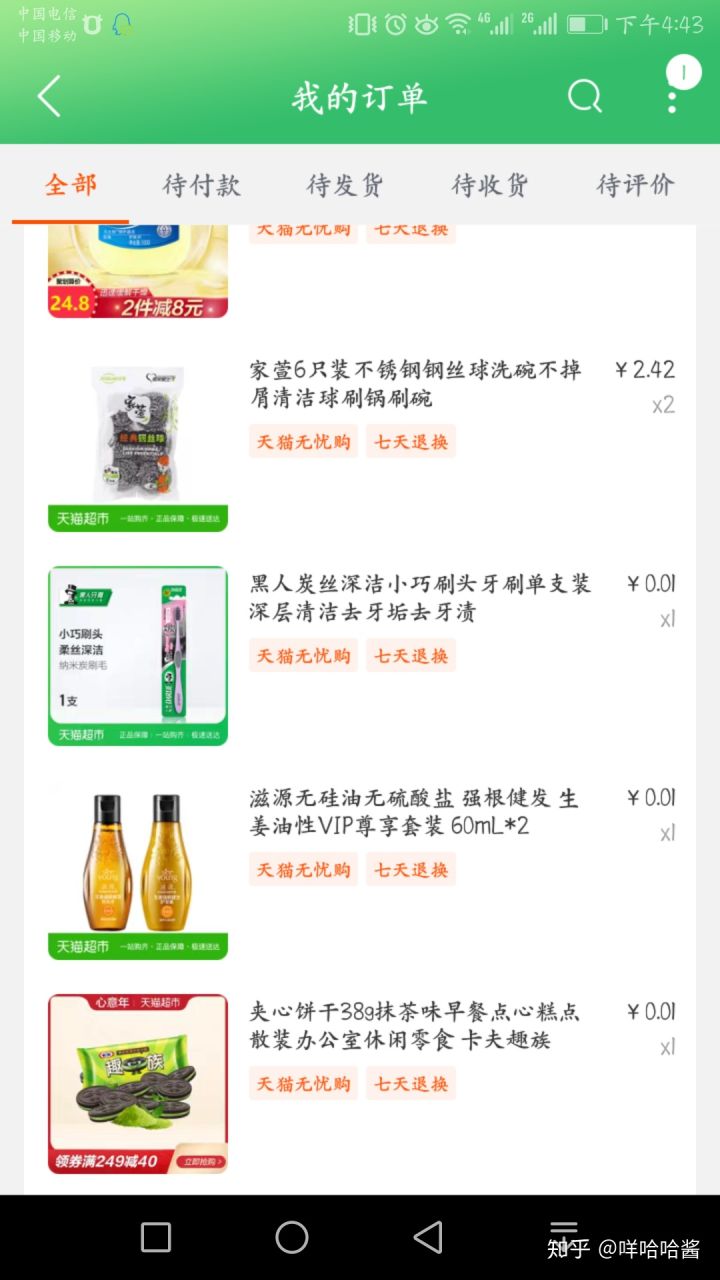Open the 卡夫趣族夹心饼干 order item

point(414,1026)
